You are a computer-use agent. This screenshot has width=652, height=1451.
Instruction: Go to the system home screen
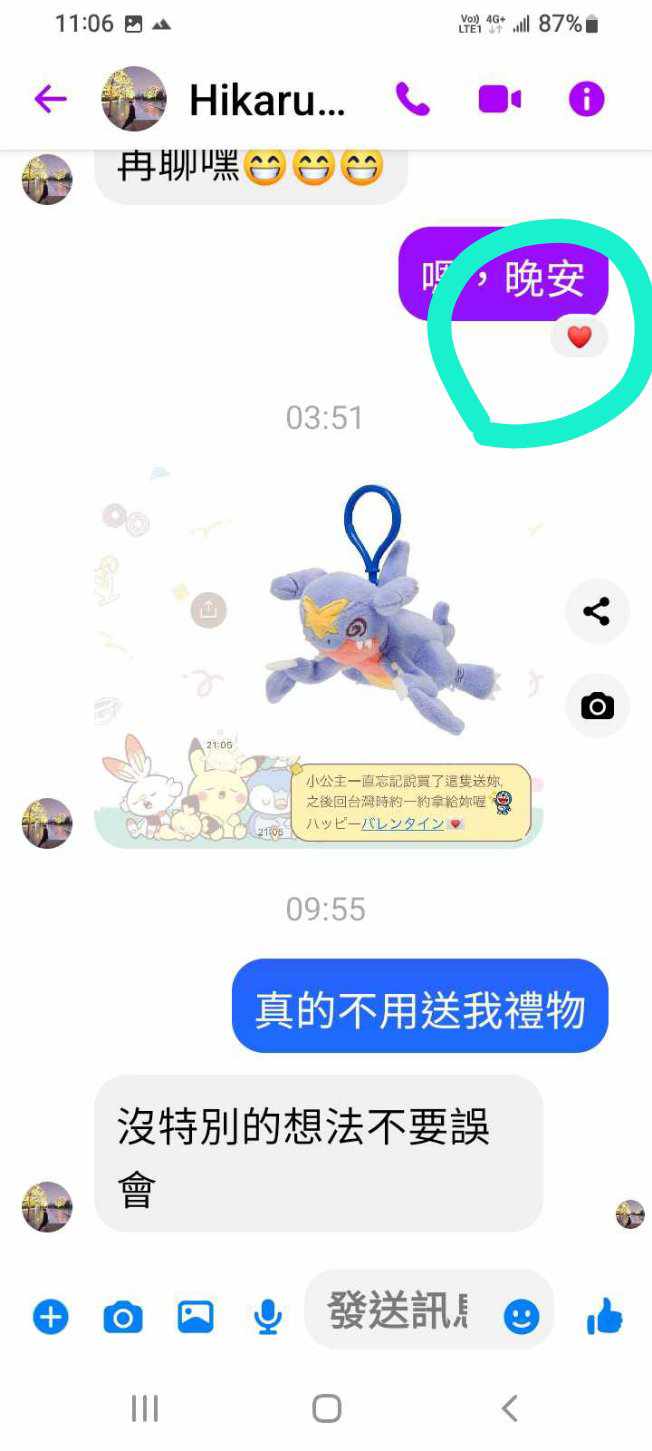click(x=326, y=1409)
